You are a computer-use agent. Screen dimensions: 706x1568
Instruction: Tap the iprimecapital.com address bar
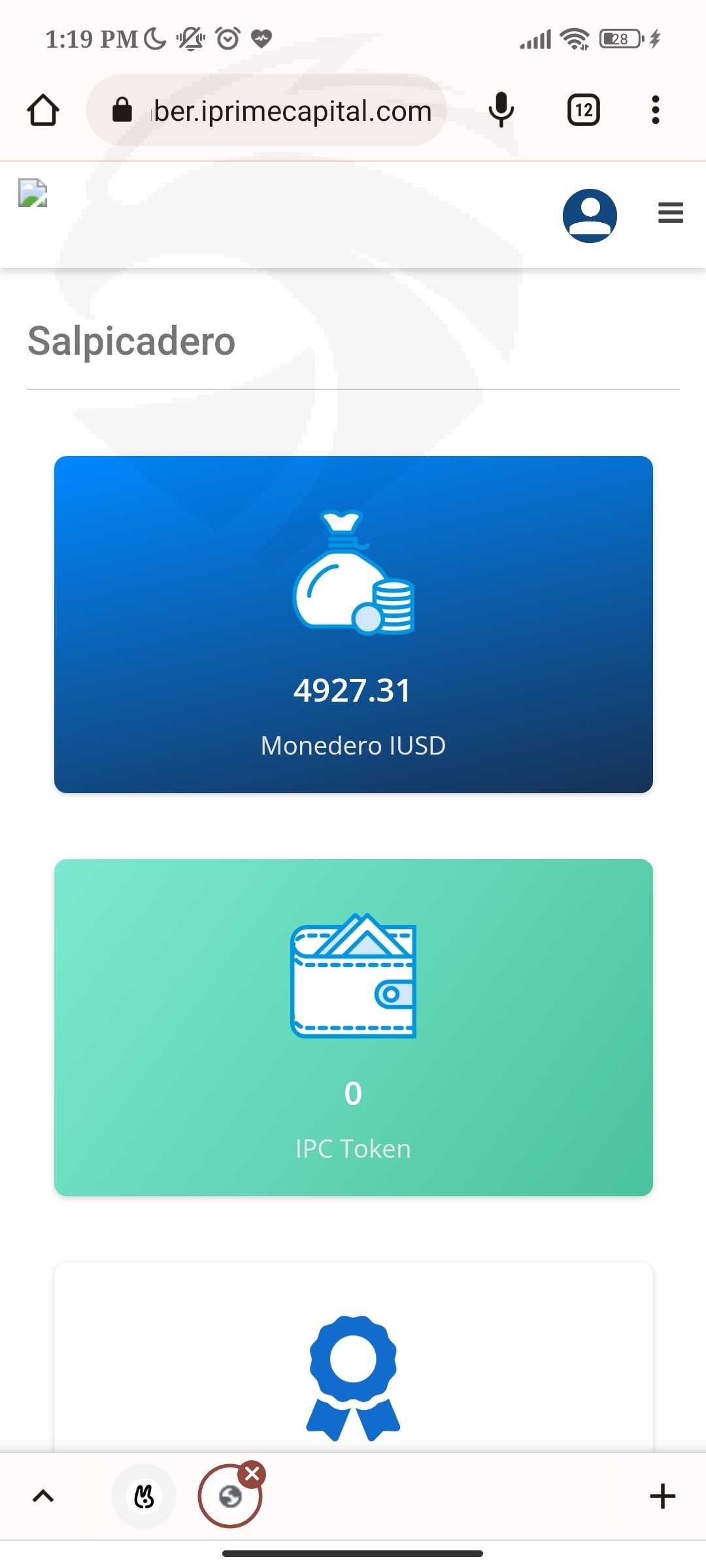pyautogui.click(x=267, y=110)
